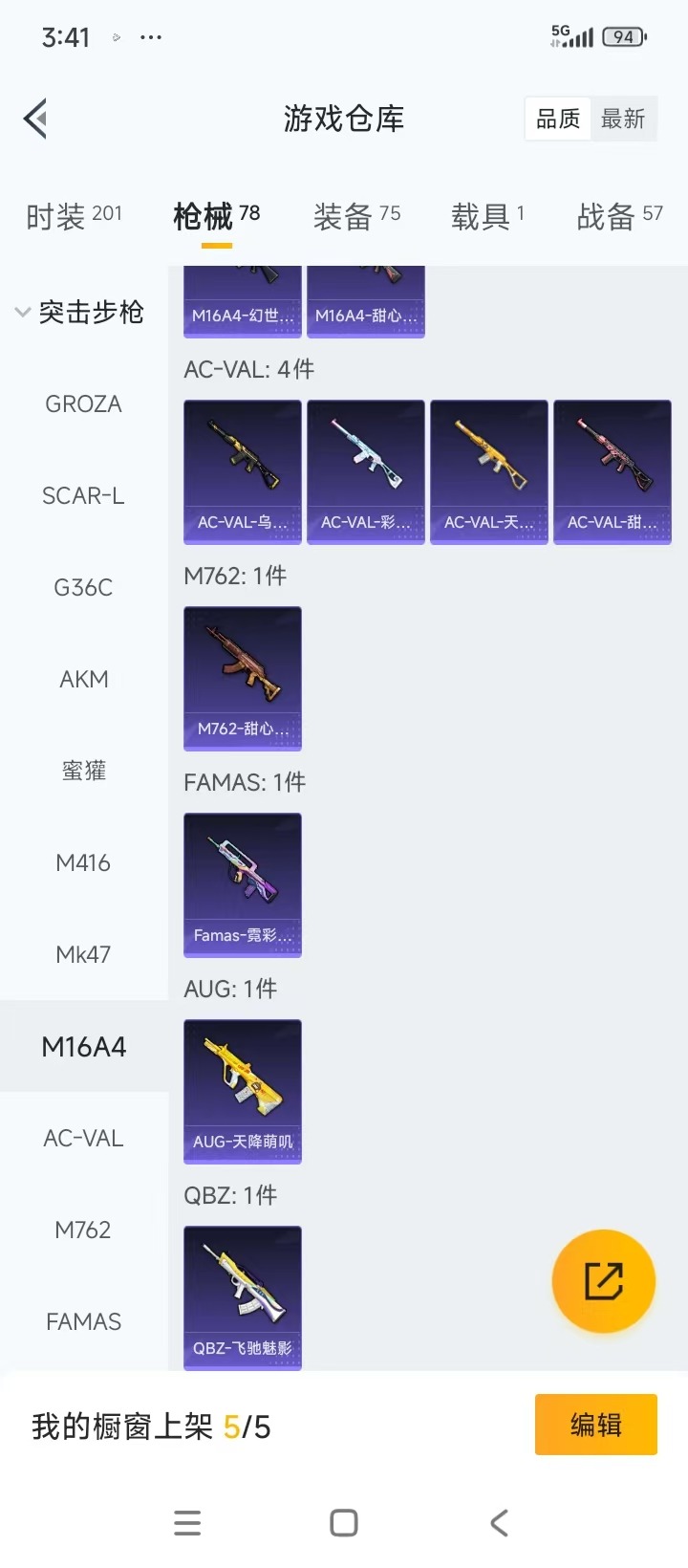The height and width of the screenshot is (1568, 688).
Task: Sort by 最新
Action: tap(623, 119)
